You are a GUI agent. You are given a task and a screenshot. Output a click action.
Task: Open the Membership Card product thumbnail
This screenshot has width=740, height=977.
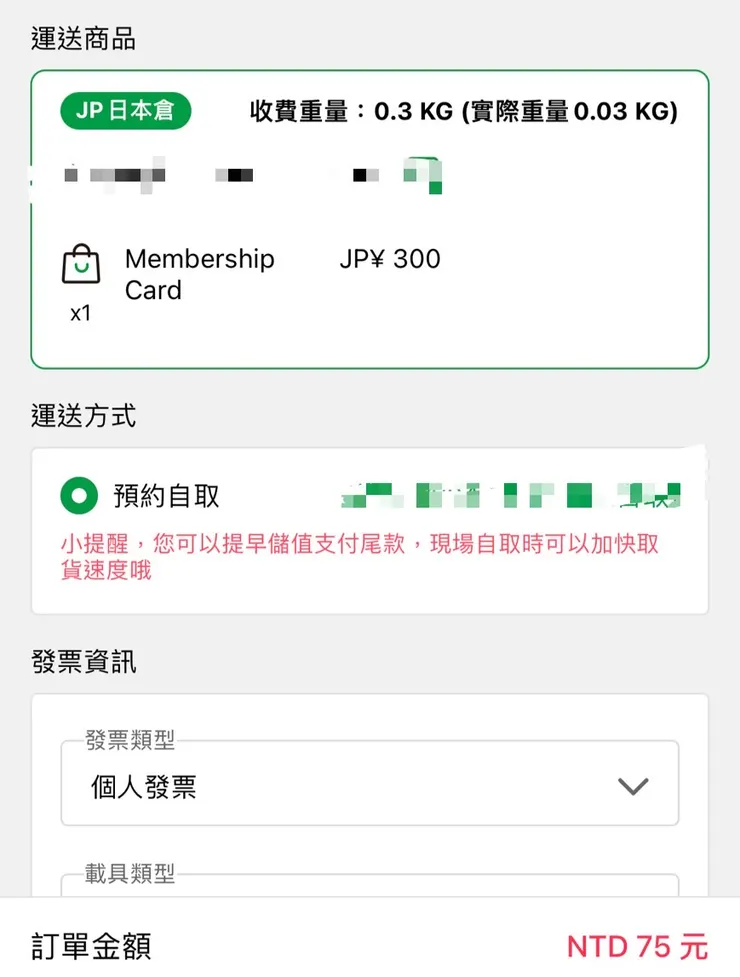click(x=425, y=172)
